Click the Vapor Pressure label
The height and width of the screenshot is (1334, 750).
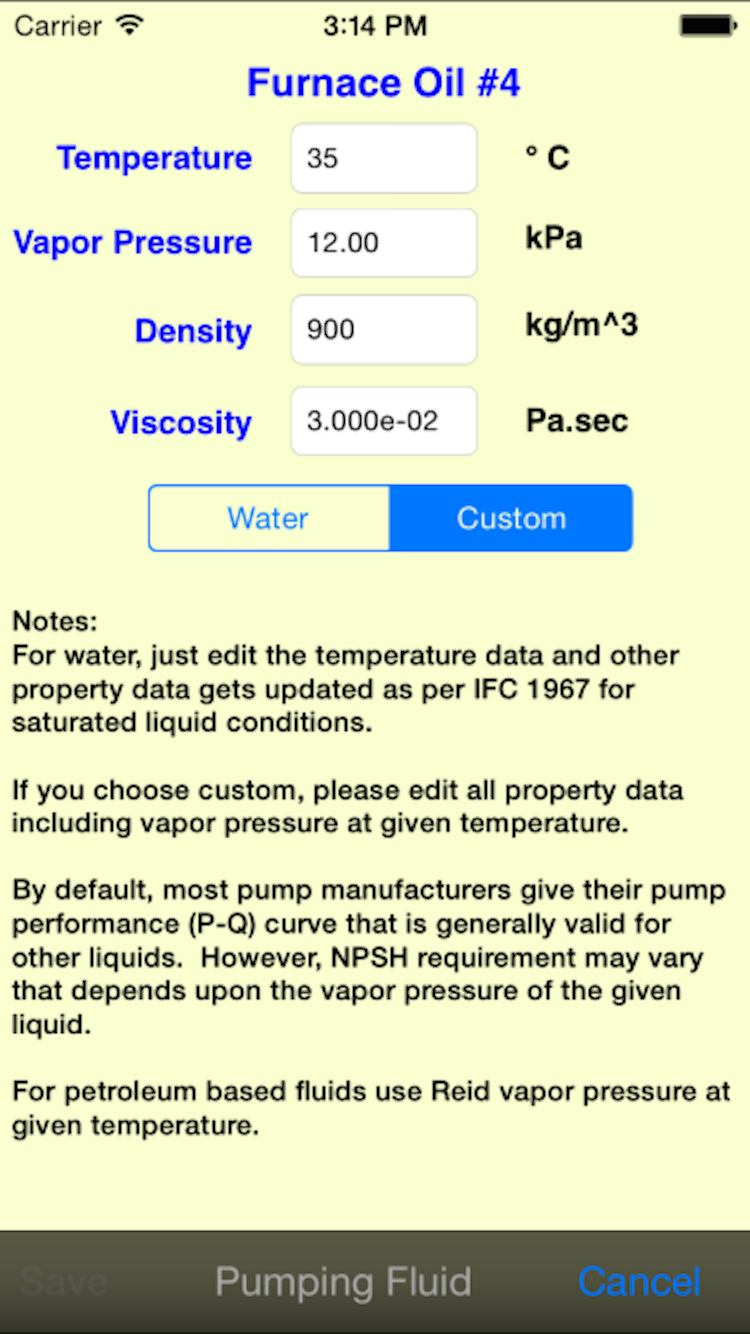click(x=133, y=242)
